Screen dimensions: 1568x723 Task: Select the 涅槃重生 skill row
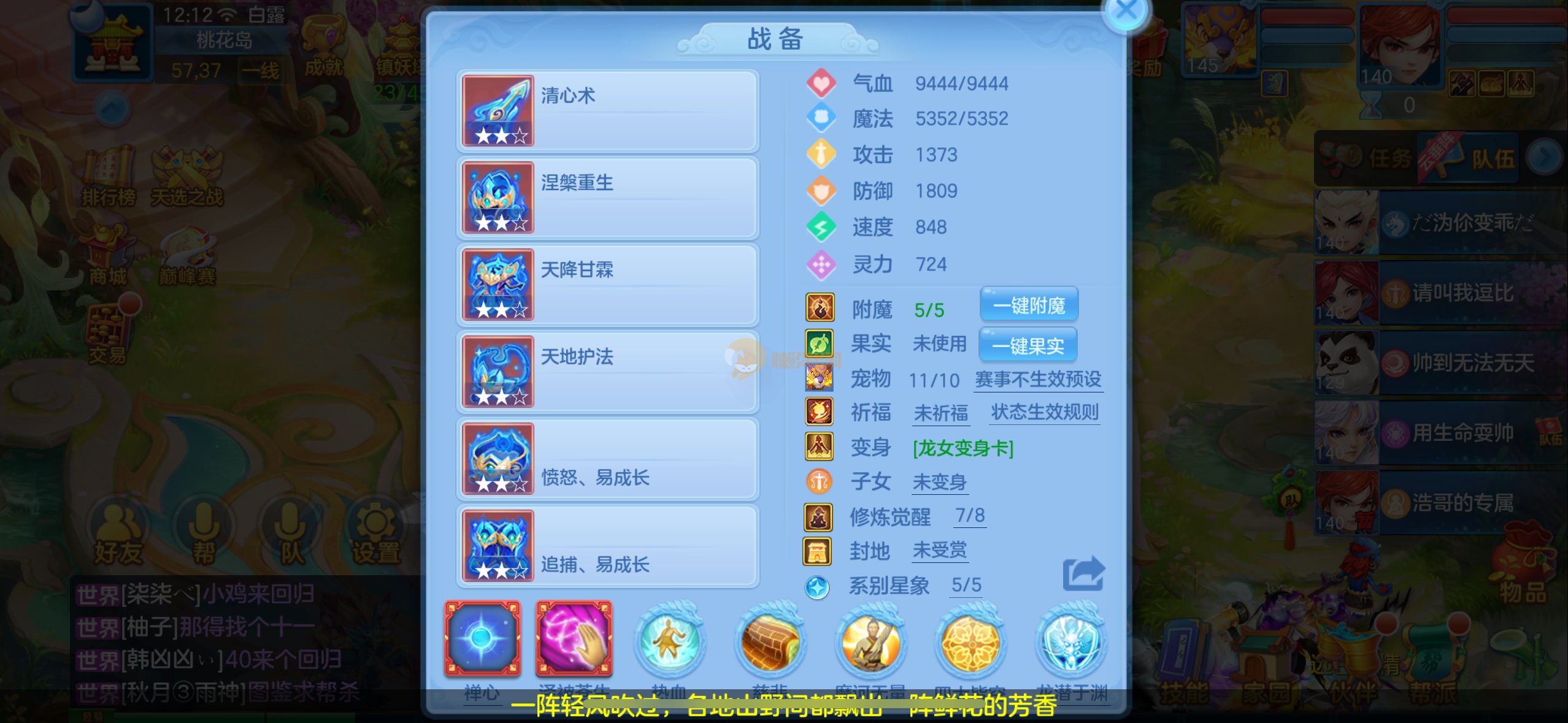click(608, 198)
